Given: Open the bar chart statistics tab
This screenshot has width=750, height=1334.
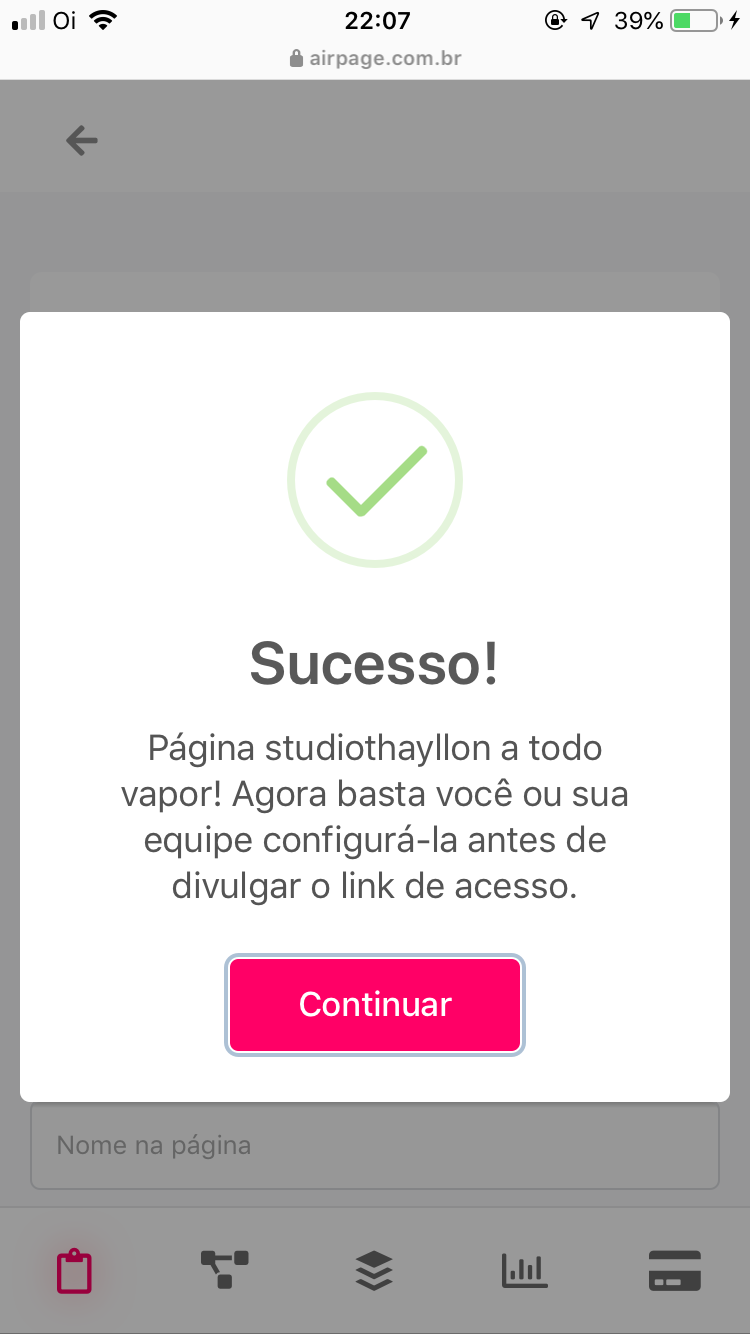Looking at the screenshot, I should pos(525,1269).
